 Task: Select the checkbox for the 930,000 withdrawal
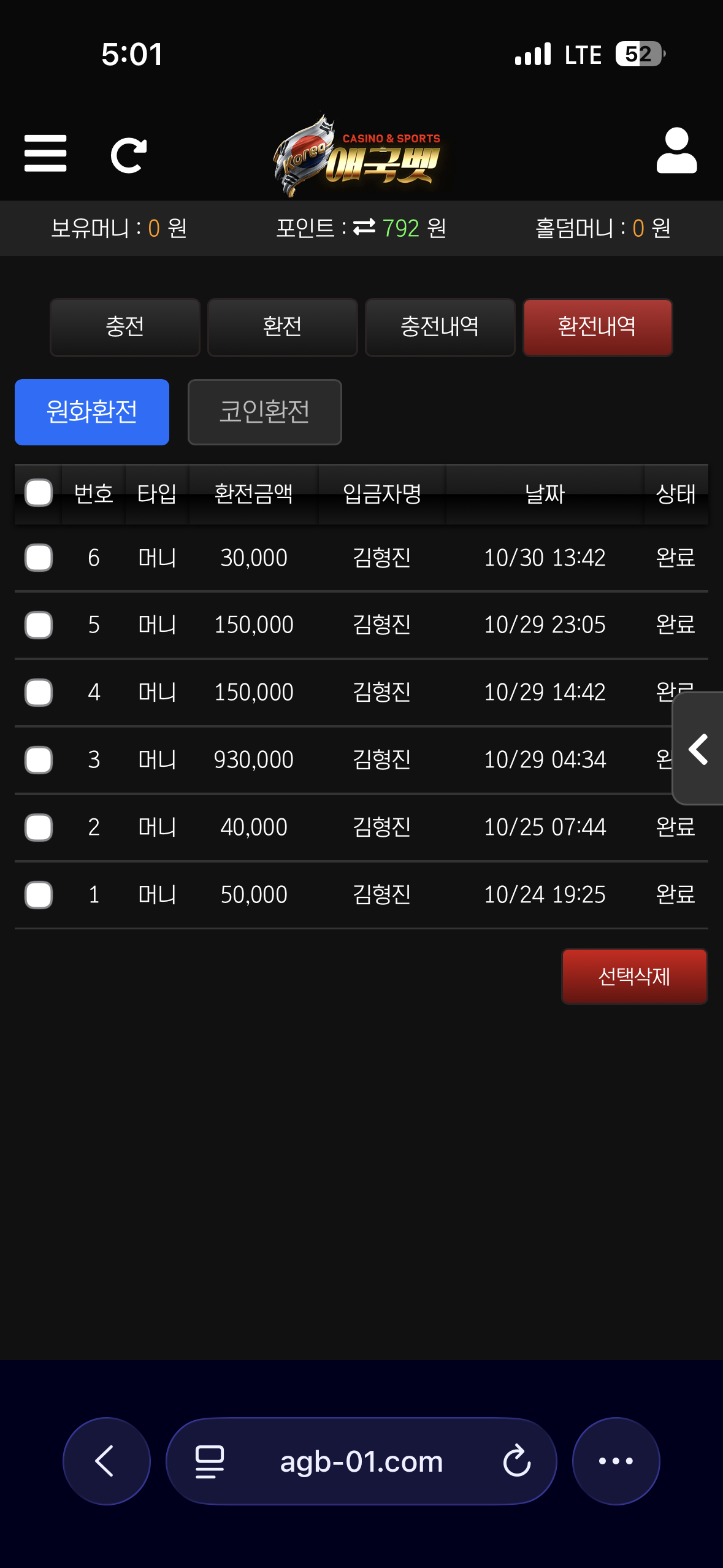pyautogui.click(x=39, y=760)
